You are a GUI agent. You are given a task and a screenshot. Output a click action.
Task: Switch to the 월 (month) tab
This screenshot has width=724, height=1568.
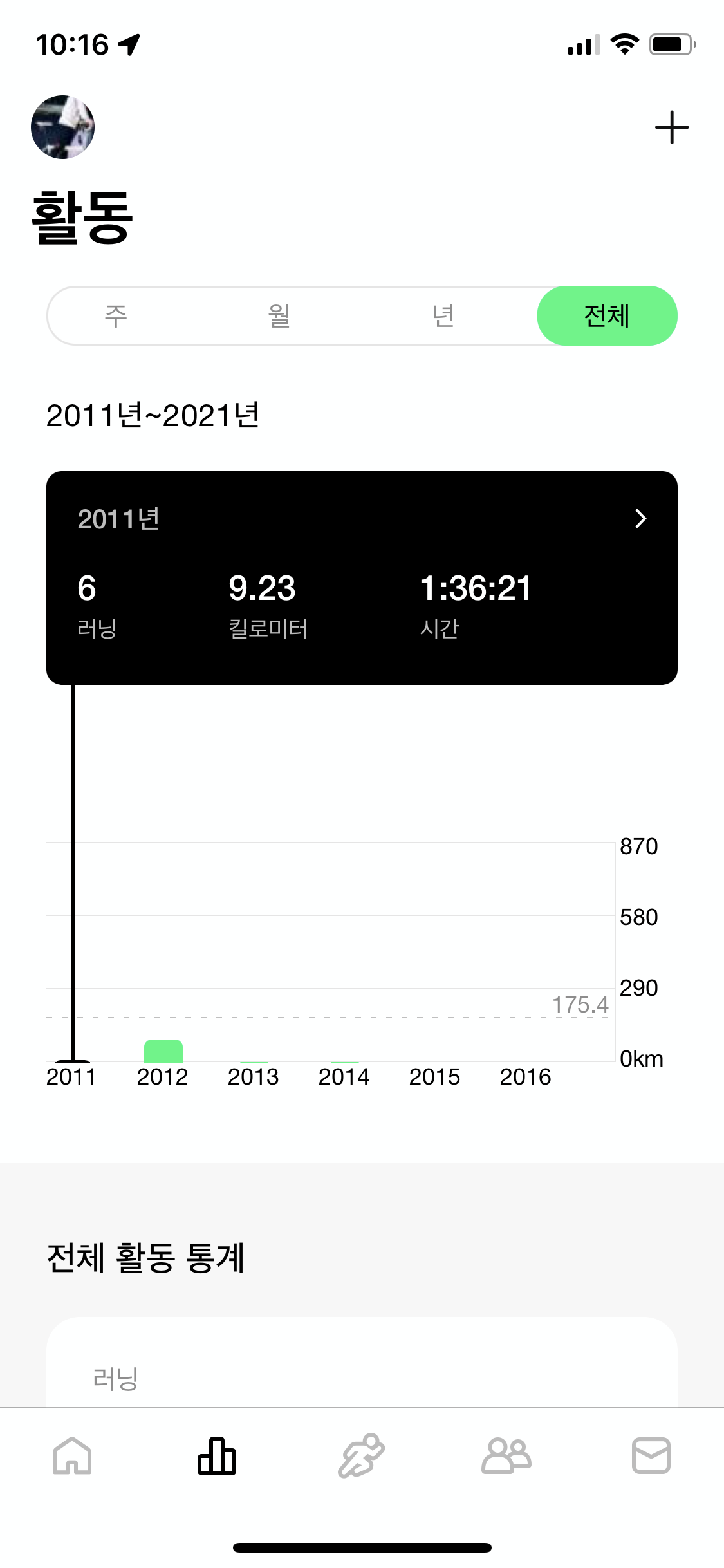[279, 316]
